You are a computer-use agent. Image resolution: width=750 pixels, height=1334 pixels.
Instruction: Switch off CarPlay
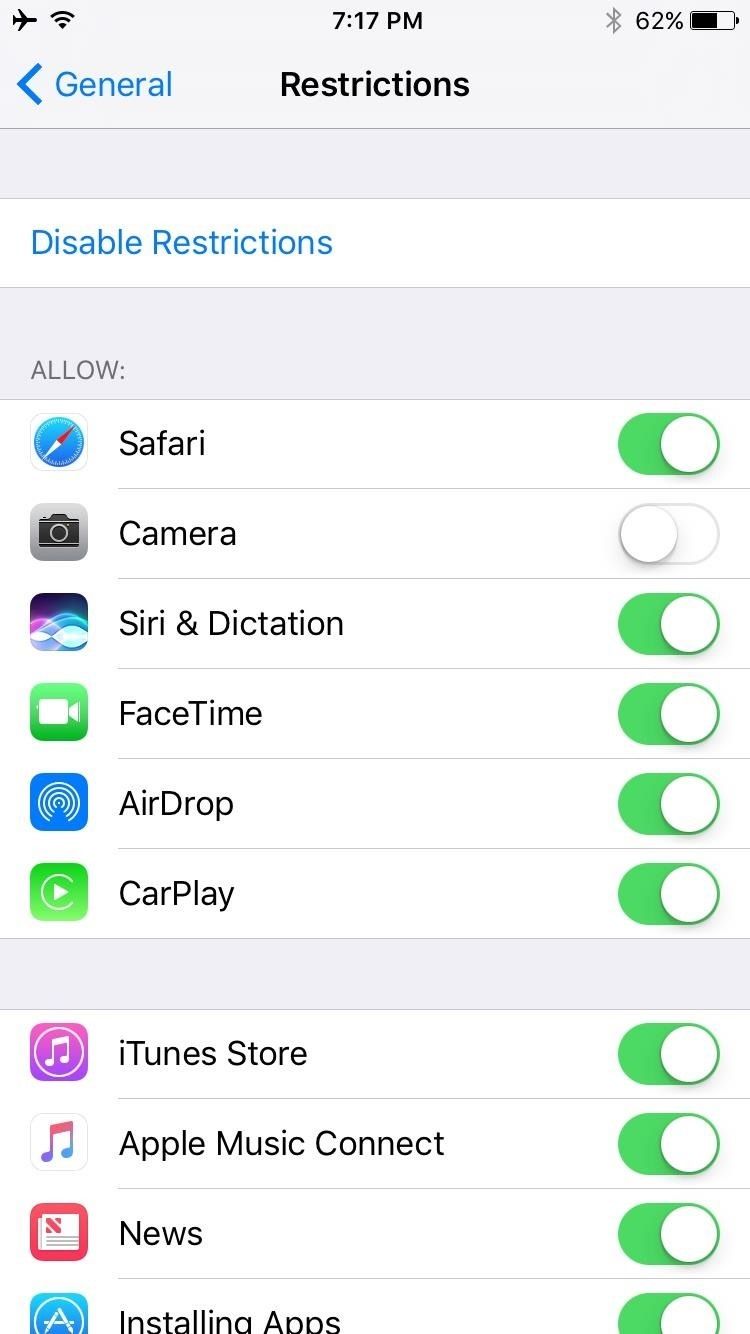(x=667, y=893)
